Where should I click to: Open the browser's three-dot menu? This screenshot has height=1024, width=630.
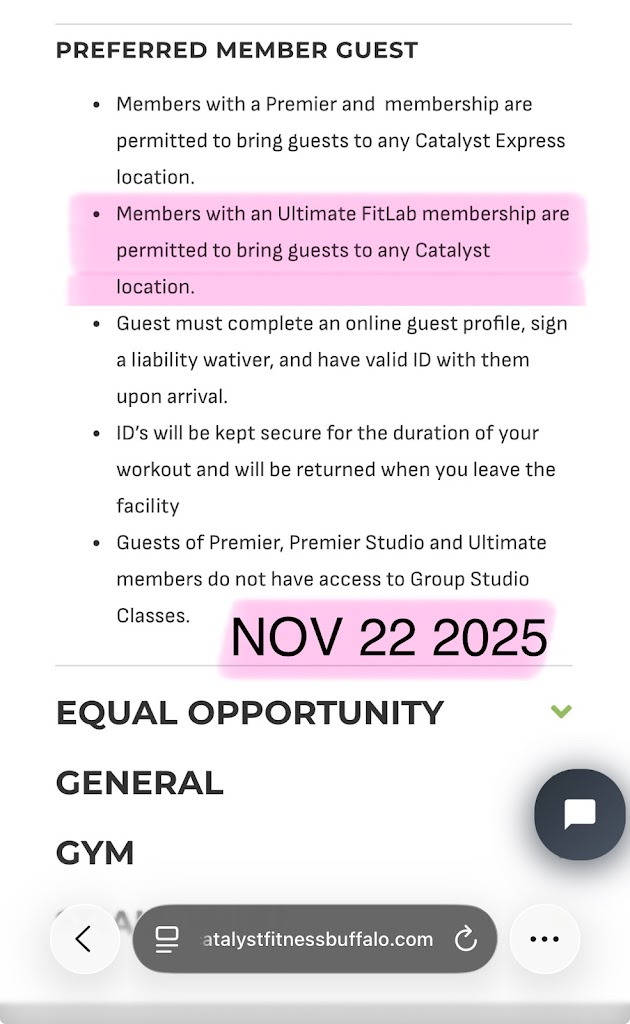click(544, 939)
